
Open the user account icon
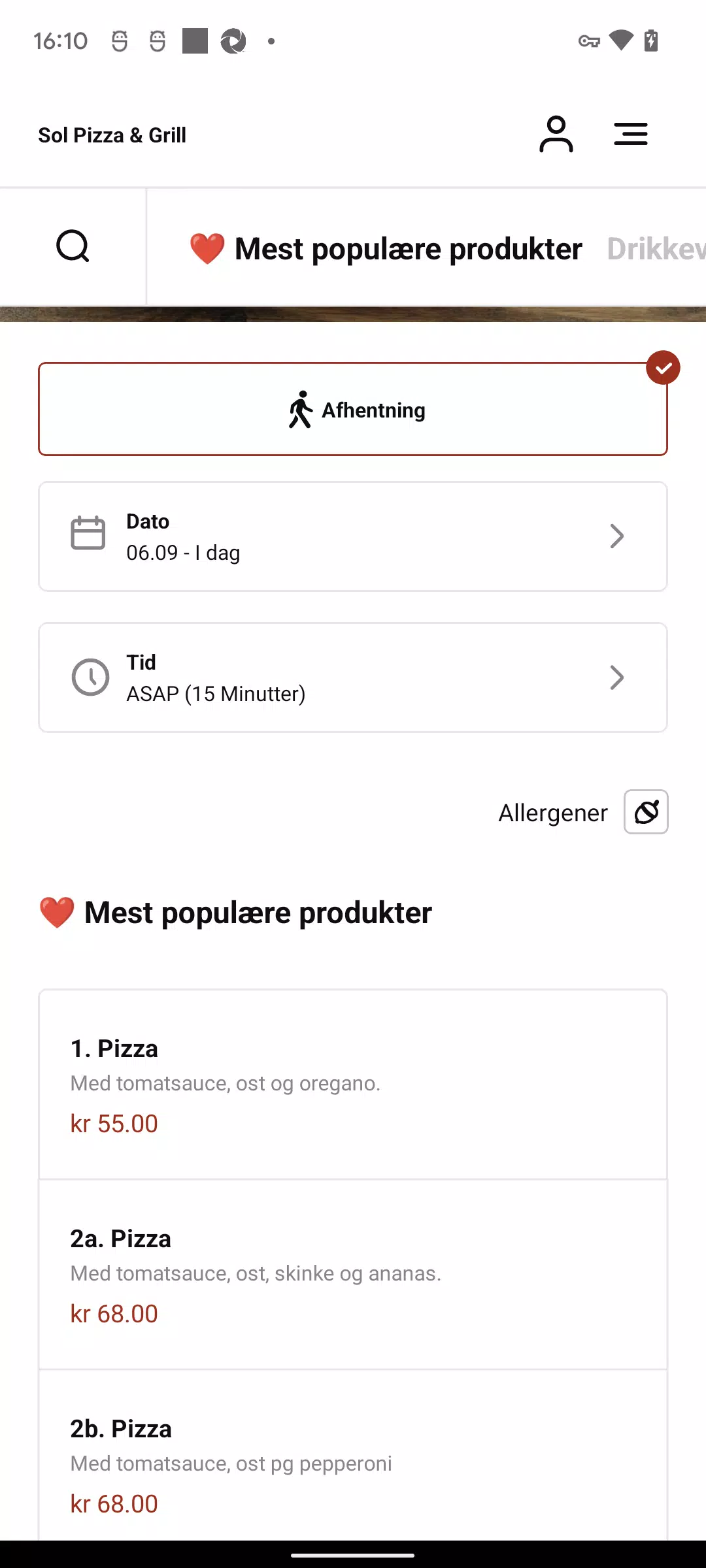(556, 135)
